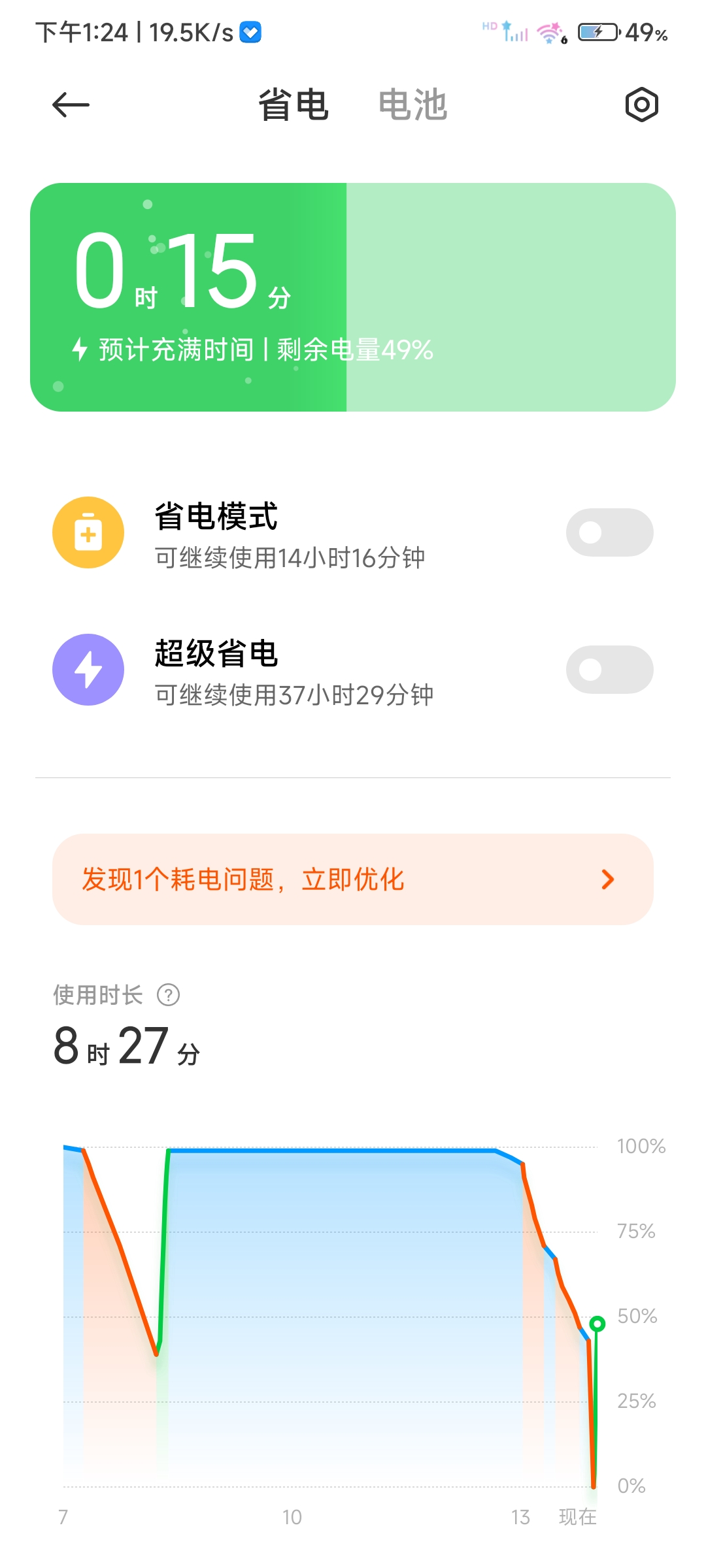This screenshot has height=1568, width=706.
Task: Open the green charging time card
Action: (x=353, y=297)
